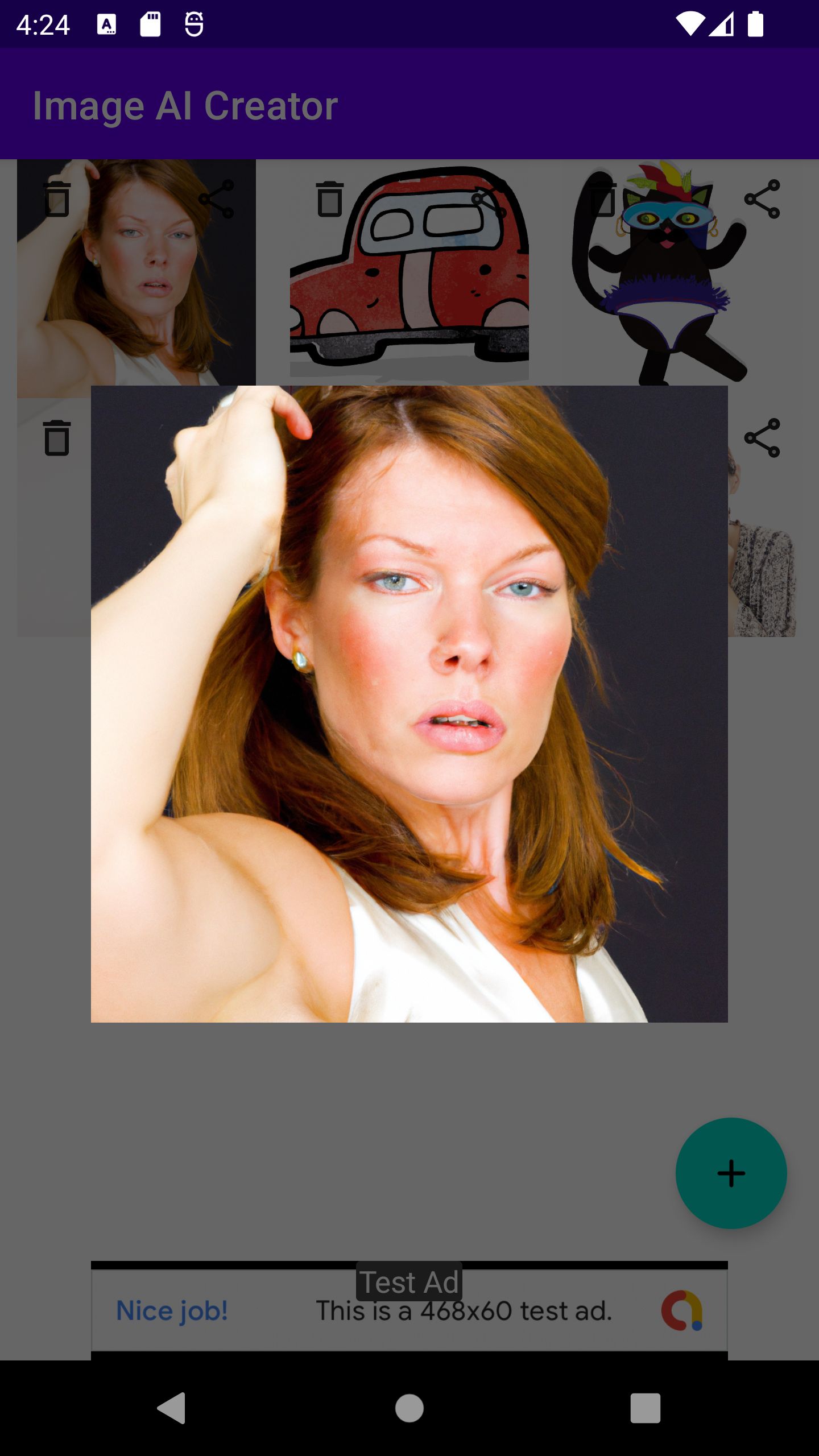The height and width of the screenshot is (1456, 819).
Task: Delete the red car drawing
Action: [330, 199]
